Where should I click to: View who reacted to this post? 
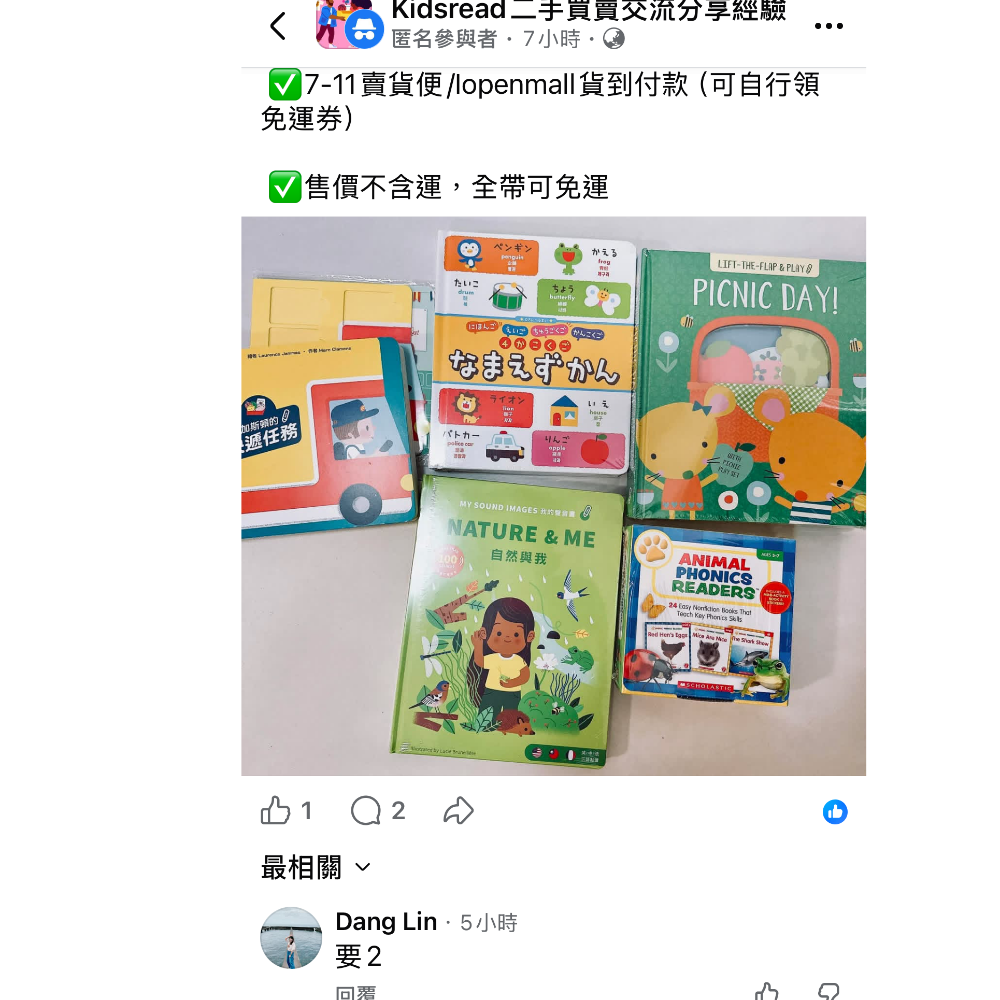(835, 812)
